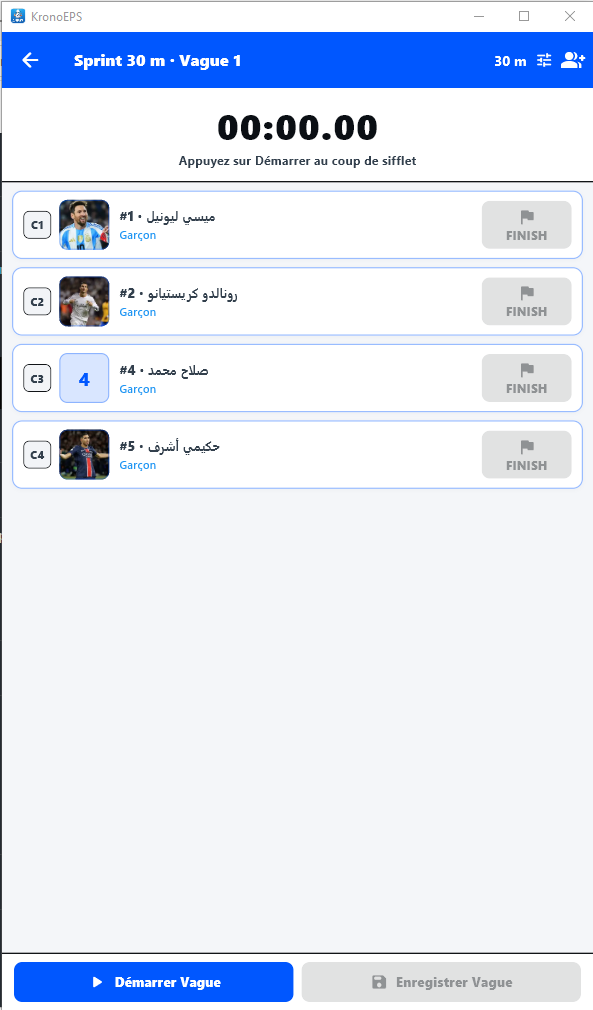Close the KronoEPS window
The height and width of the screenshot is (1010, 593).
570,16
